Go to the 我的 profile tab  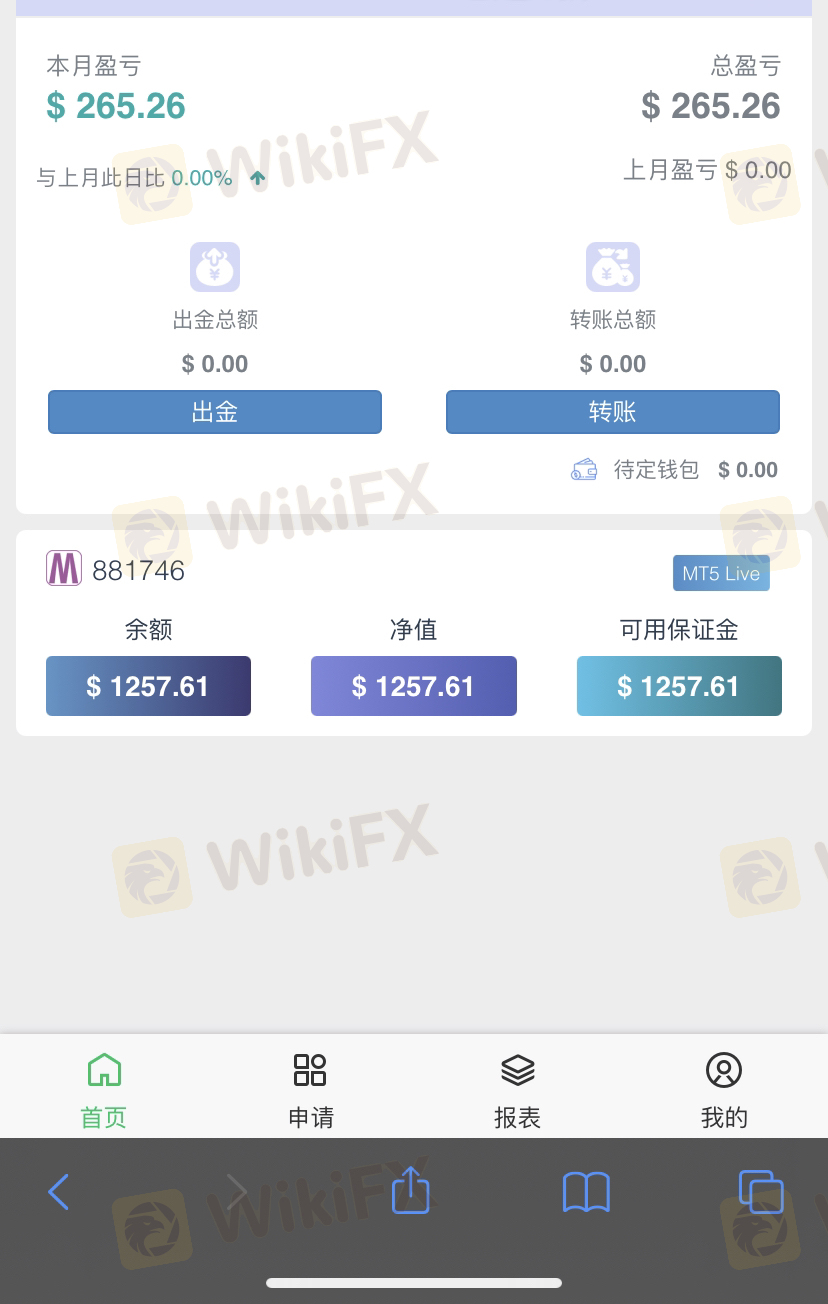pyautogui.click(x=724, y=1090)
